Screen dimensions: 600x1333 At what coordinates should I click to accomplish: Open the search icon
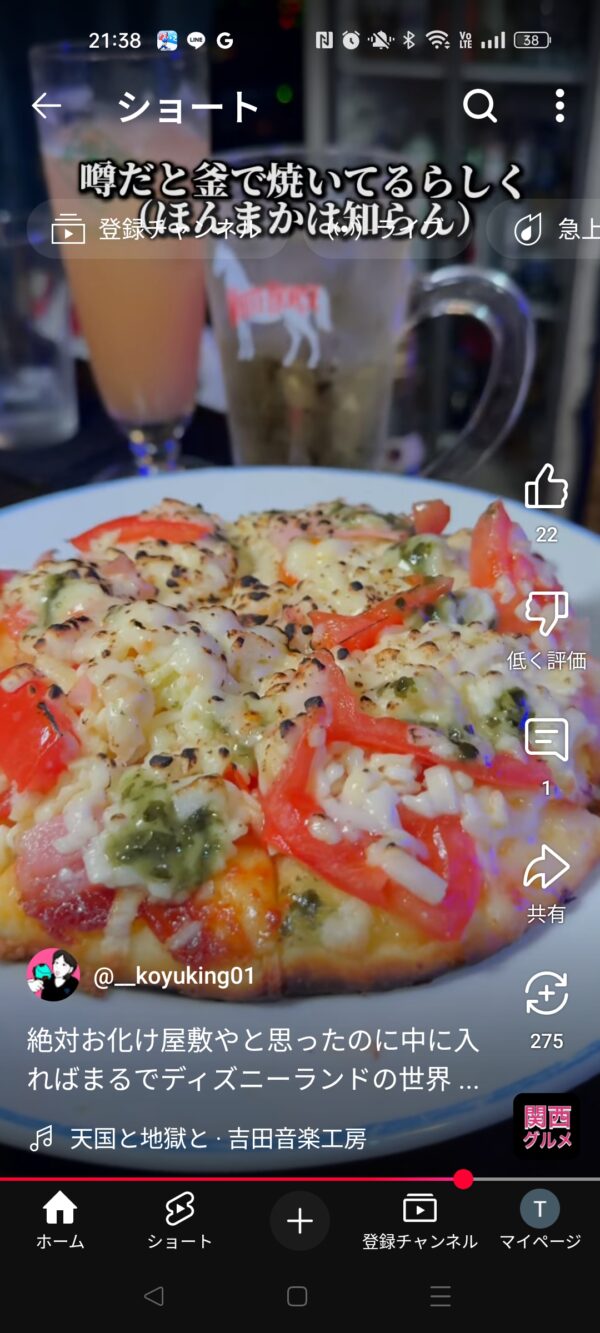[x=479, y=106]
